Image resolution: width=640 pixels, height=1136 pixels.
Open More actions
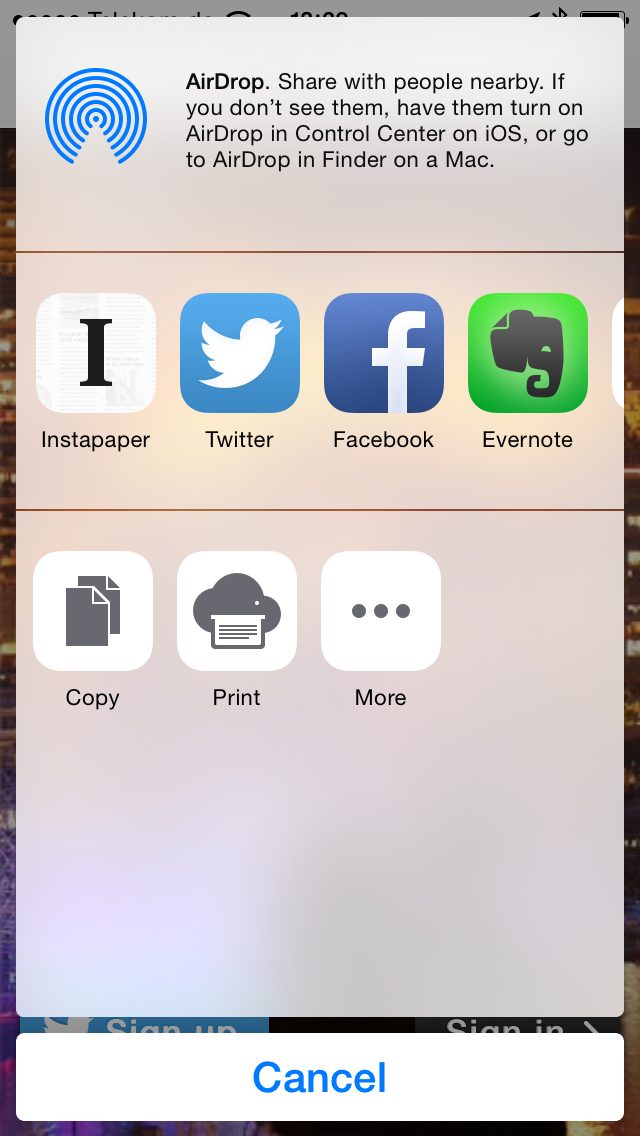click(381, 611)
